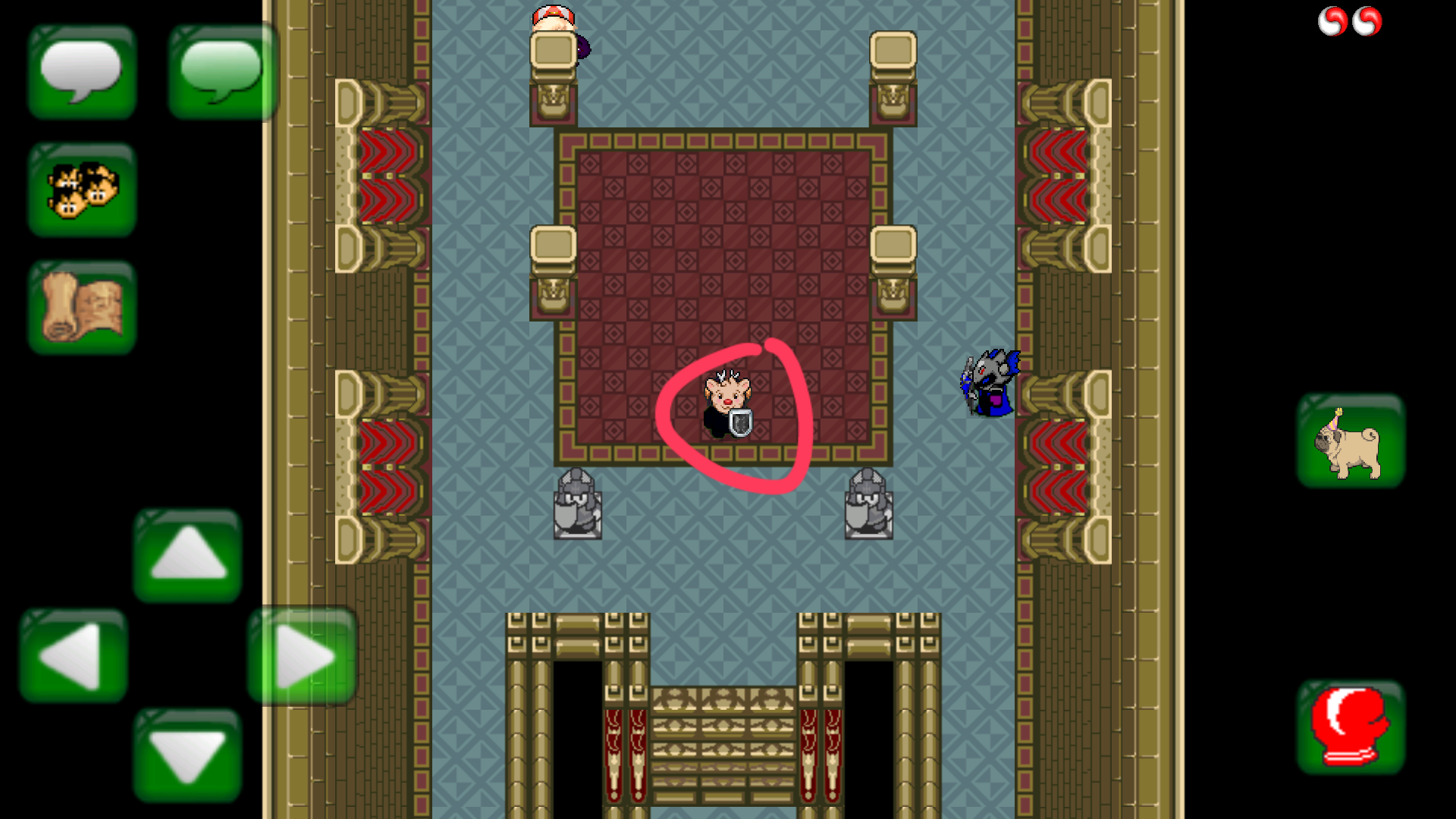Tap the pug pet button
This screenshot has width=1456, height=819.
[x=1351, y=441]
